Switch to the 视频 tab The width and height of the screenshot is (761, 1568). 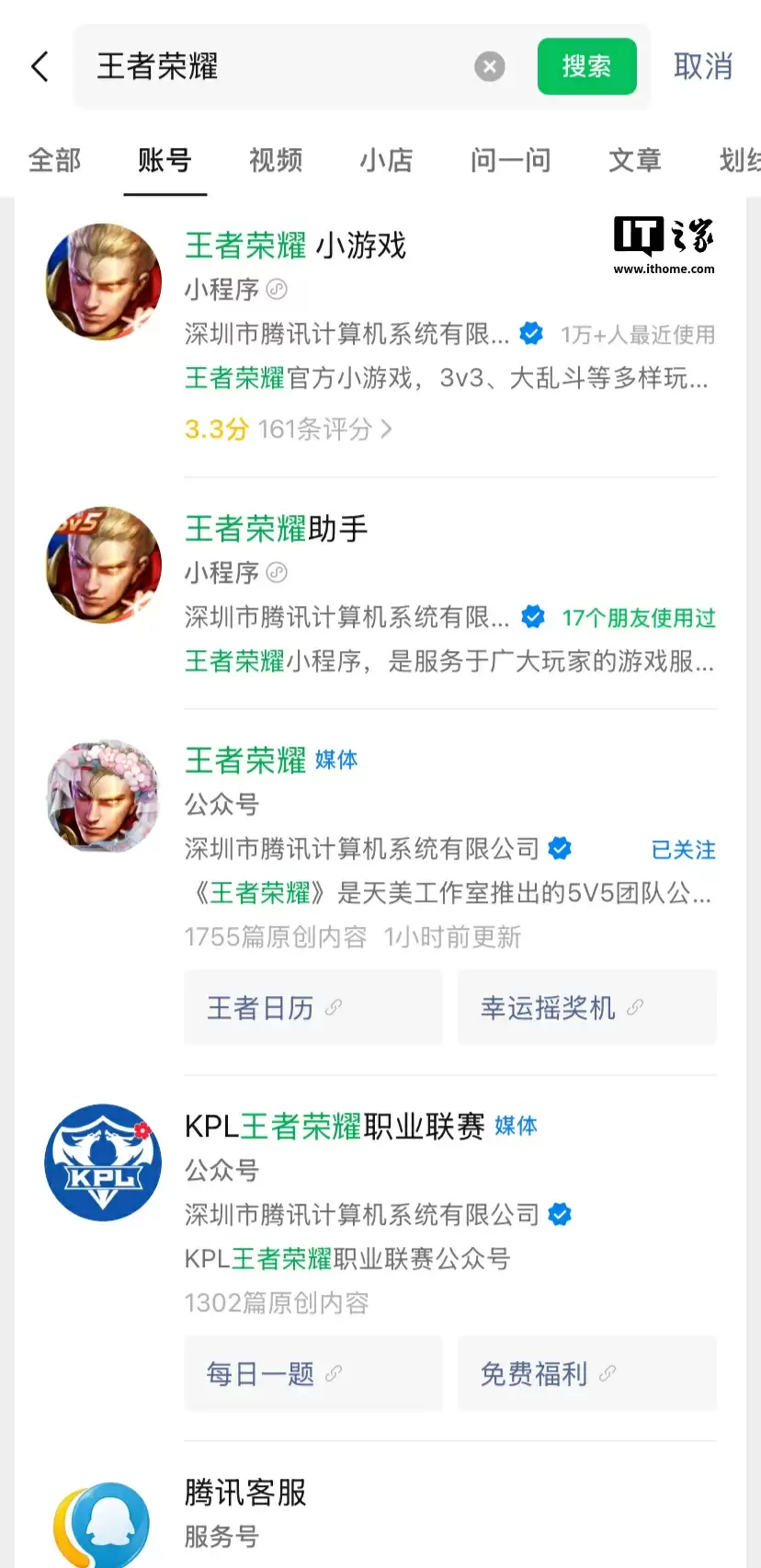tap(274, 160)
